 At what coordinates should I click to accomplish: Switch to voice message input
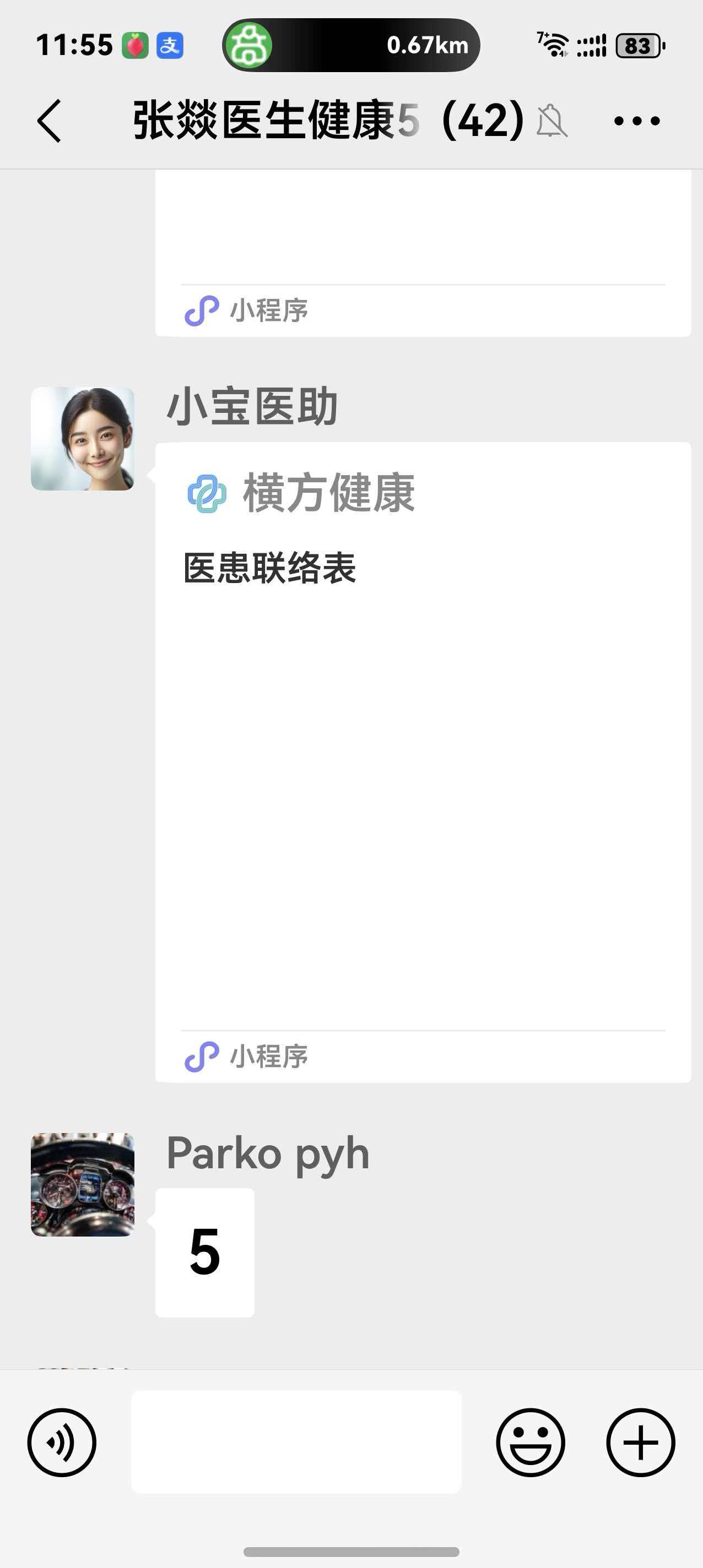(x=62, y=1442)
